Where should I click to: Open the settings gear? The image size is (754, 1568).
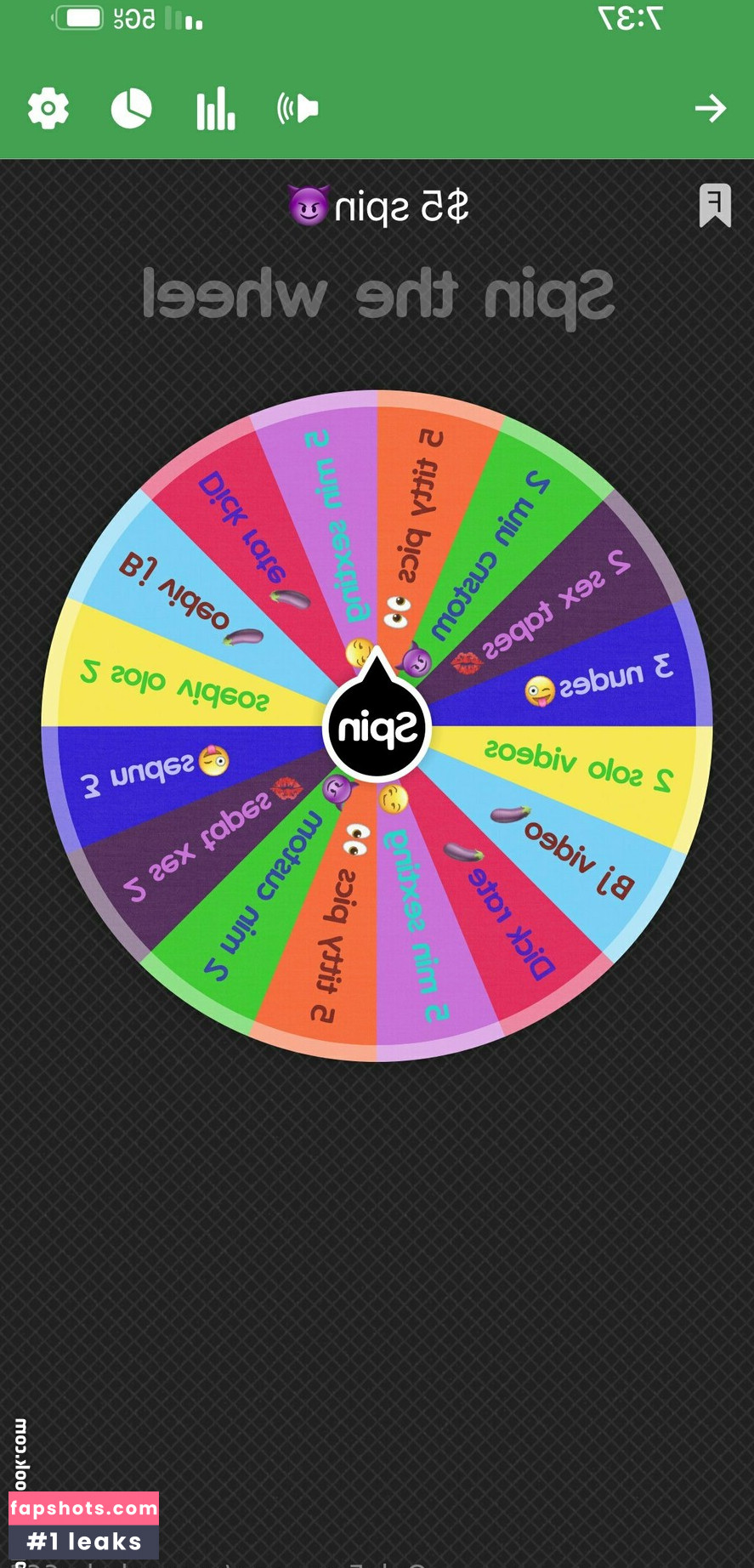48,109
